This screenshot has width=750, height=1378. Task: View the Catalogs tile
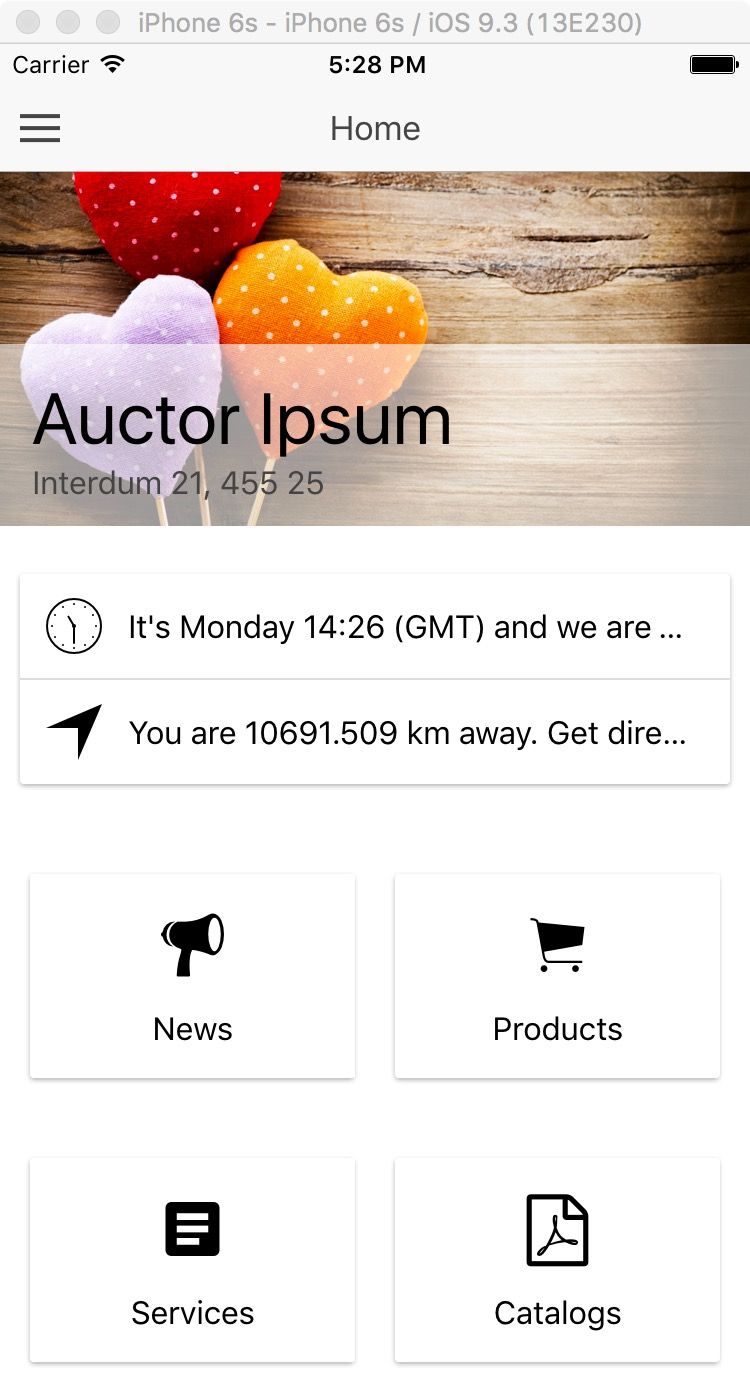[x=557, y=1260]
